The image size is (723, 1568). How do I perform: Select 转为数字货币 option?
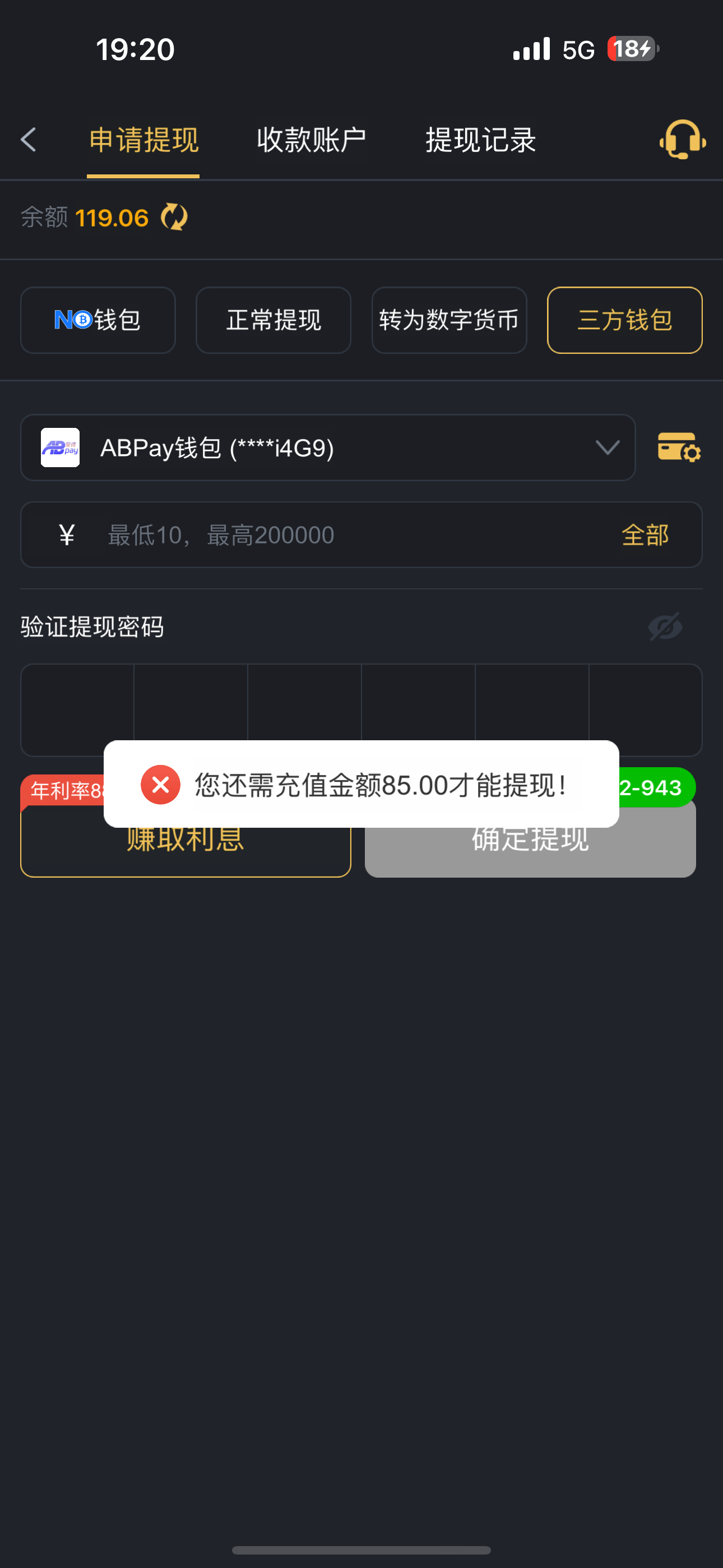(449, 320)
